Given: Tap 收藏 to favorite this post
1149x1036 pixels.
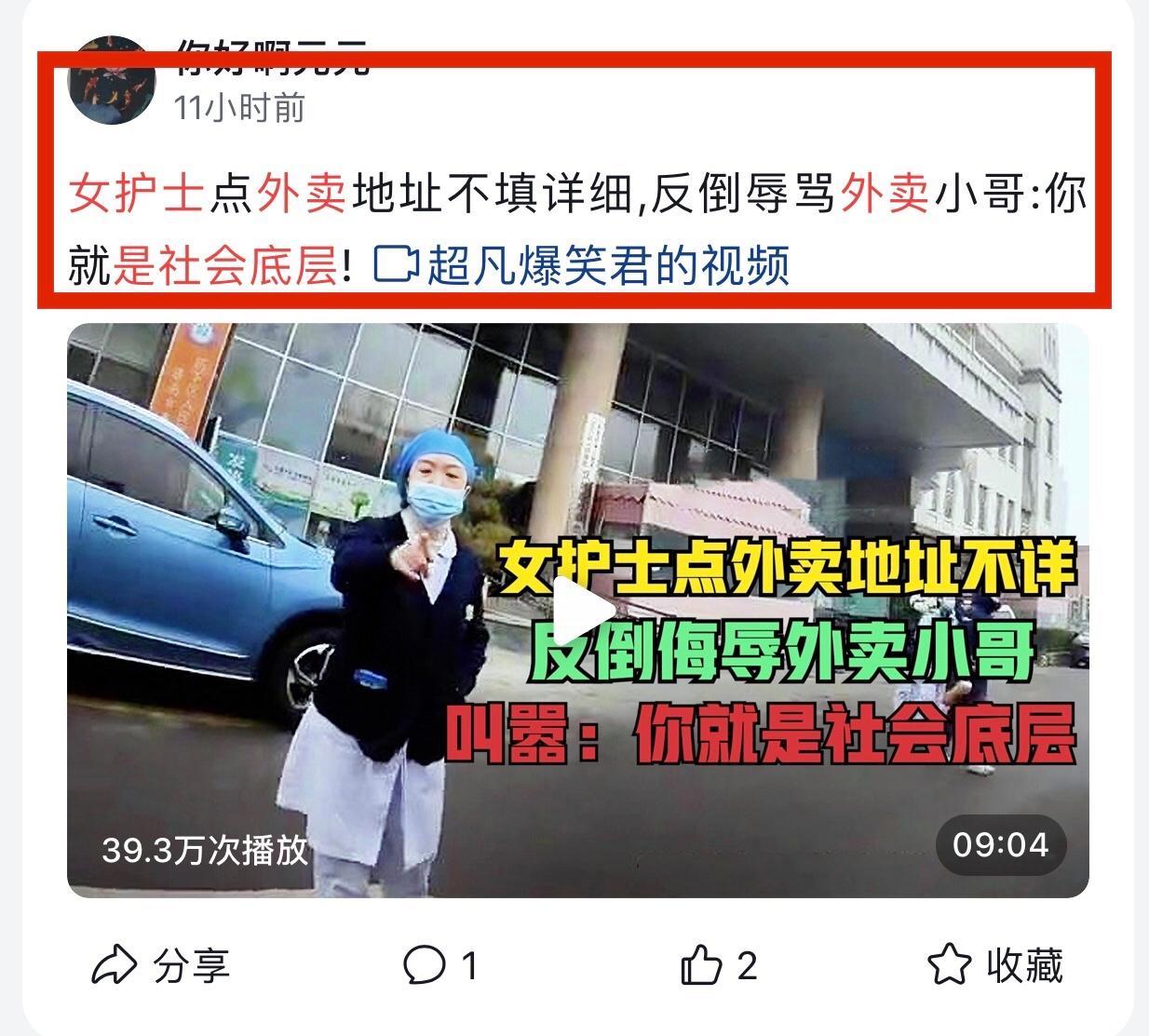Looking at the screenshot, I should (994, 965).
